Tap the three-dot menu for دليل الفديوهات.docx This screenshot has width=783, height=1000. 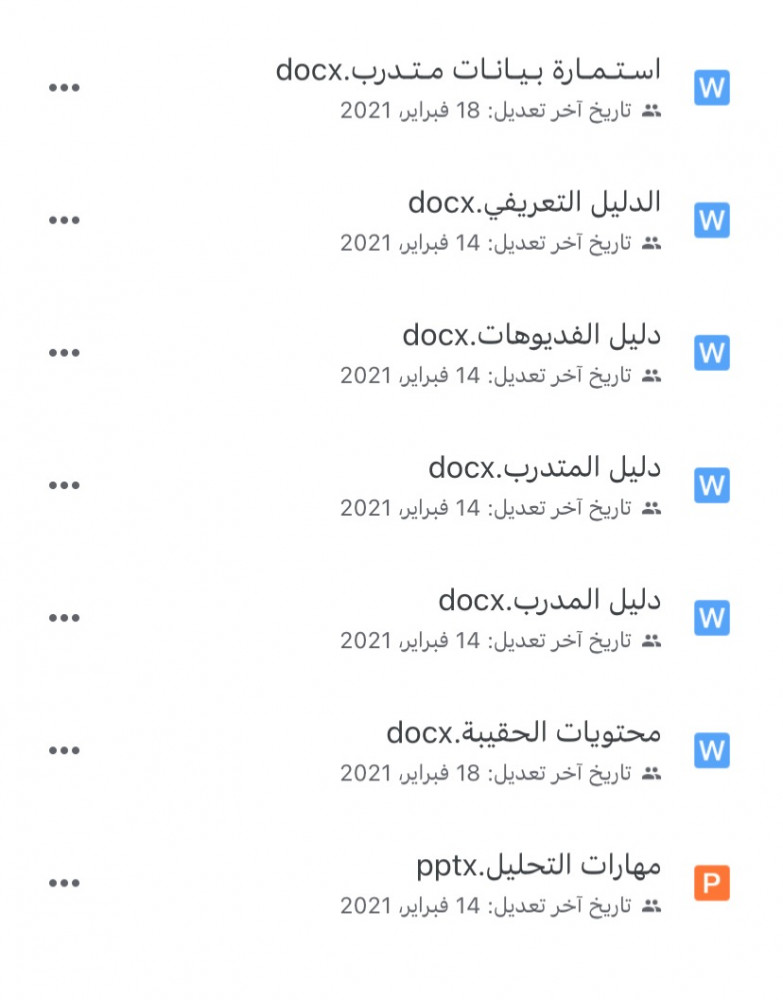coord(64,353)
